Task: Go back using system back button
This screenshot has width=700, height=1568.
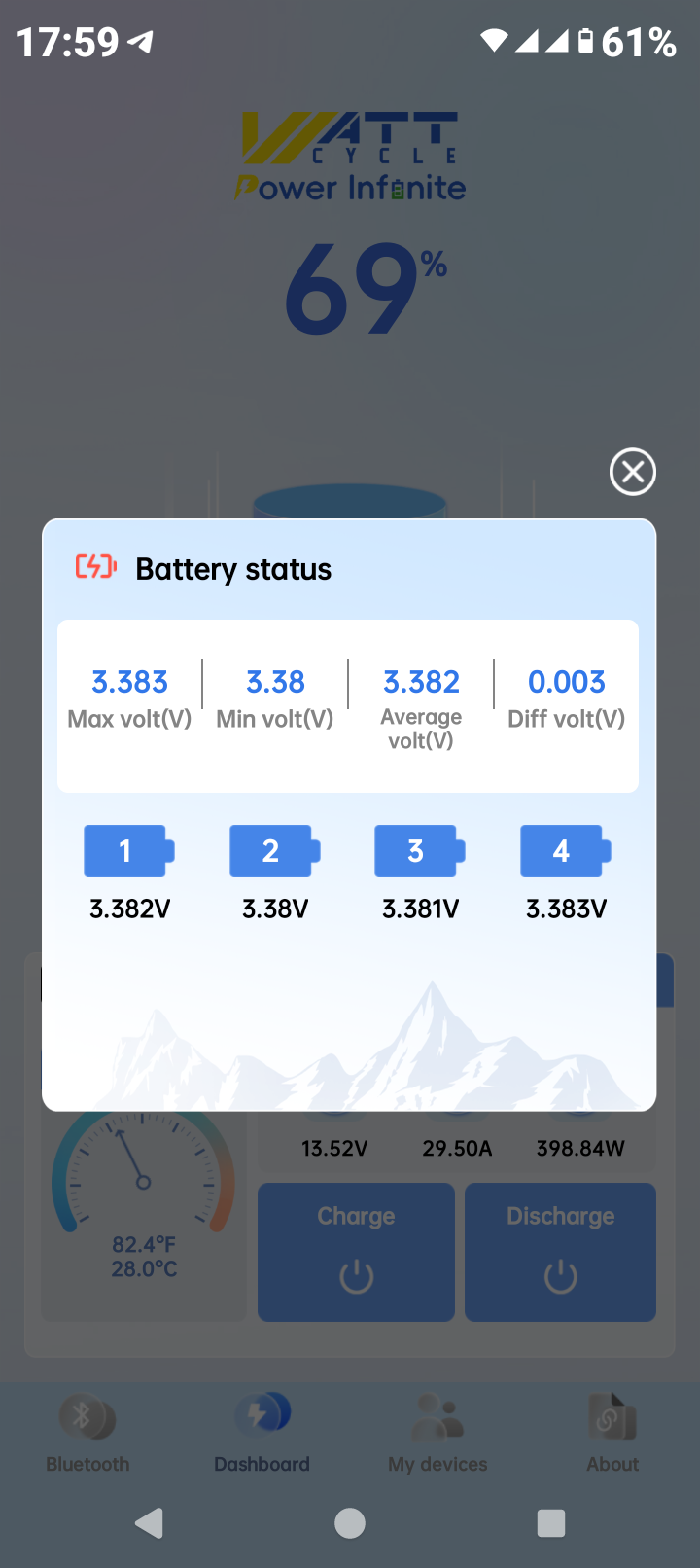Action: point(150,1522)
